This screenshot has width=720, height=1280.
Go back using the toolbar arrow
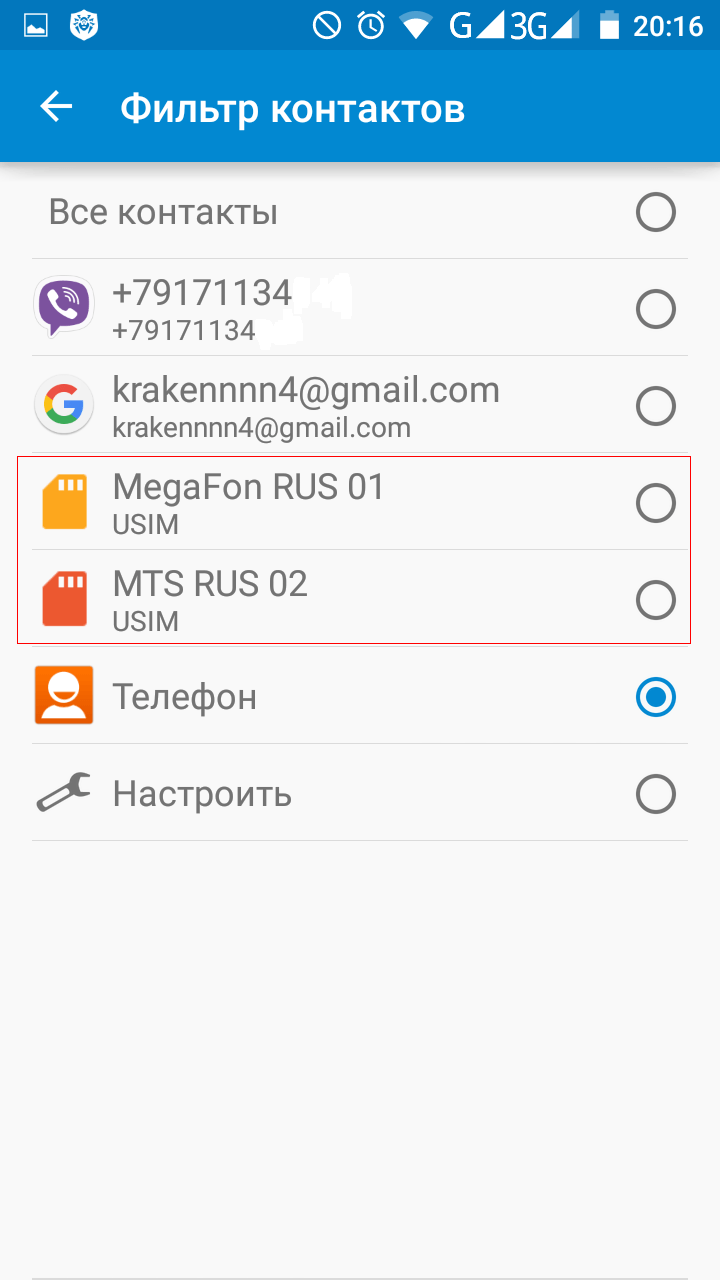click(57, 107)
